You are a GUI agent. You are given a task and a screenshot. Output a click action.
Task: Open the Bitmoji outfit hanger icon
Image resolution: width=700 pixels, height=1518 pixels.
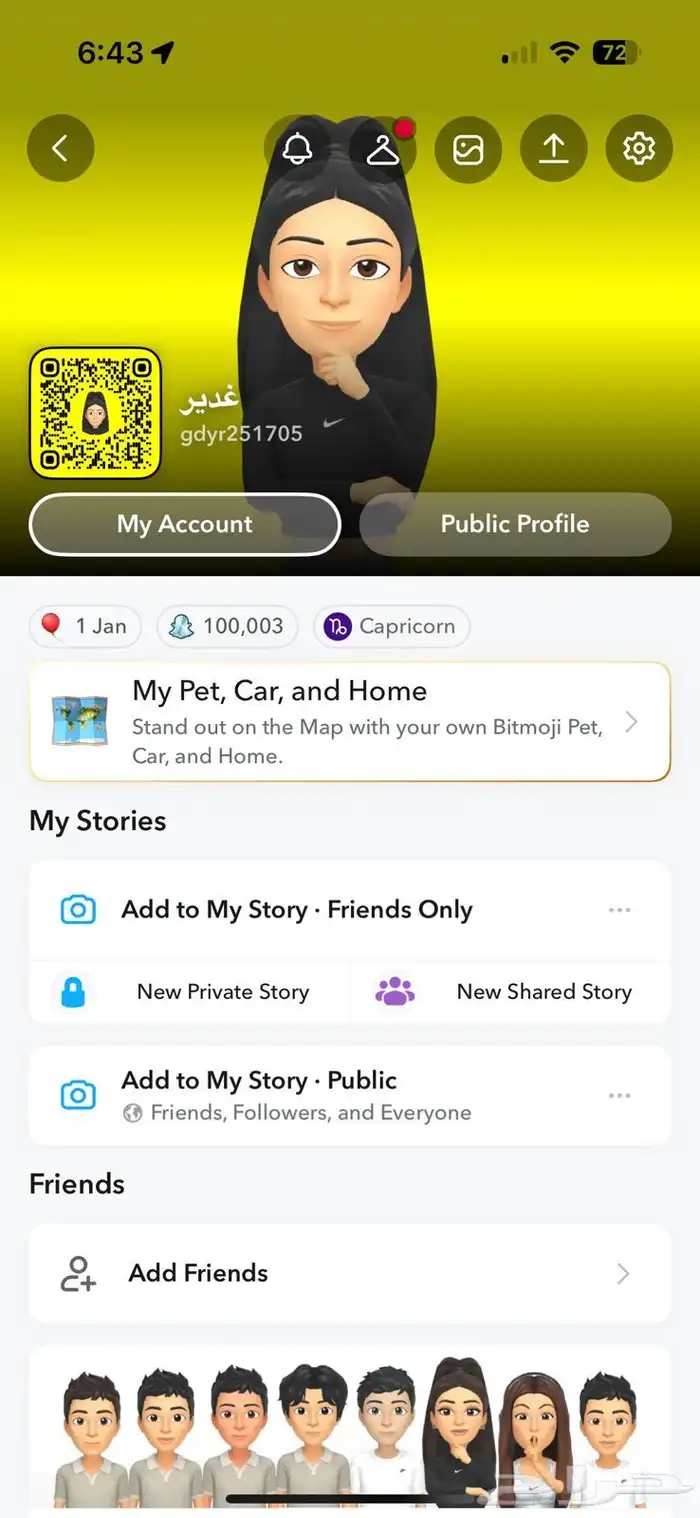click(x=382, y=148)
